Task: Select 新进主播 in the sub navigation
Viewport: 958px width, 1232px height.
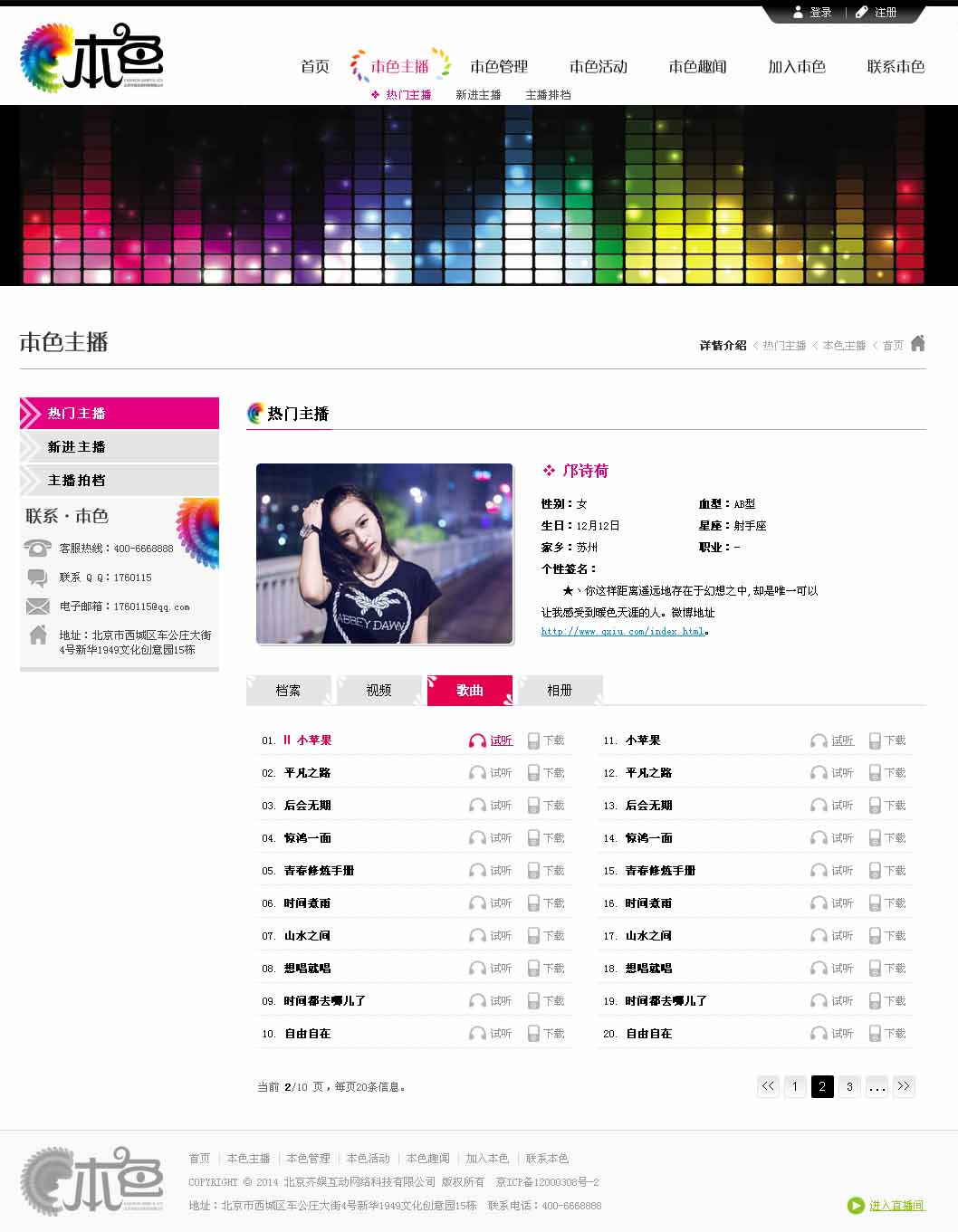Action: (478, 94)
